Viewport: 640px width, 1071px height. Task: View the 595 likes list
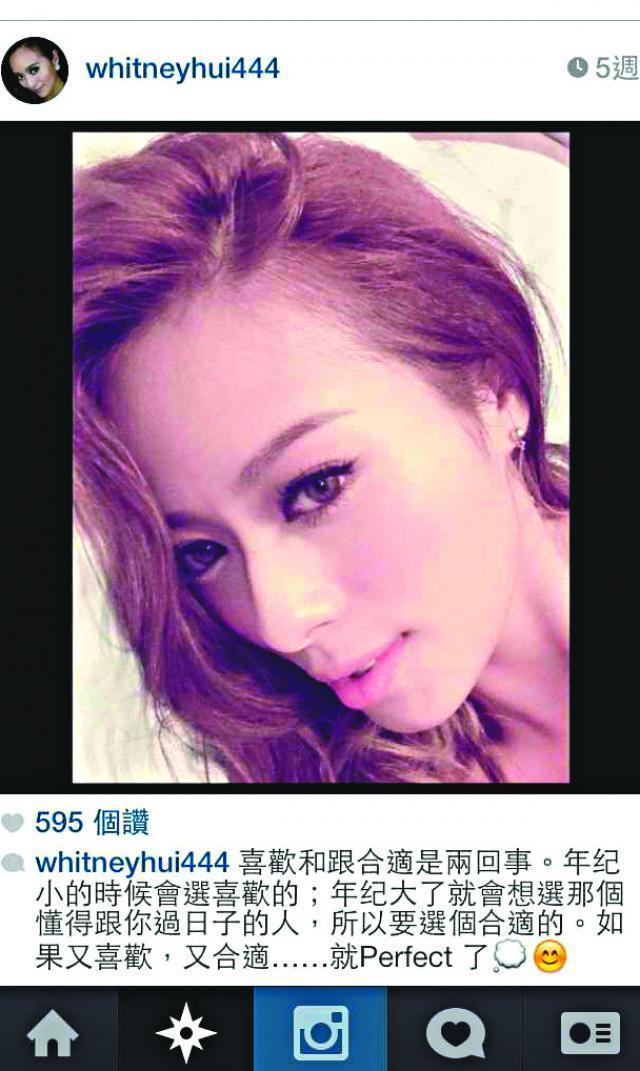(x=92, y=823)
